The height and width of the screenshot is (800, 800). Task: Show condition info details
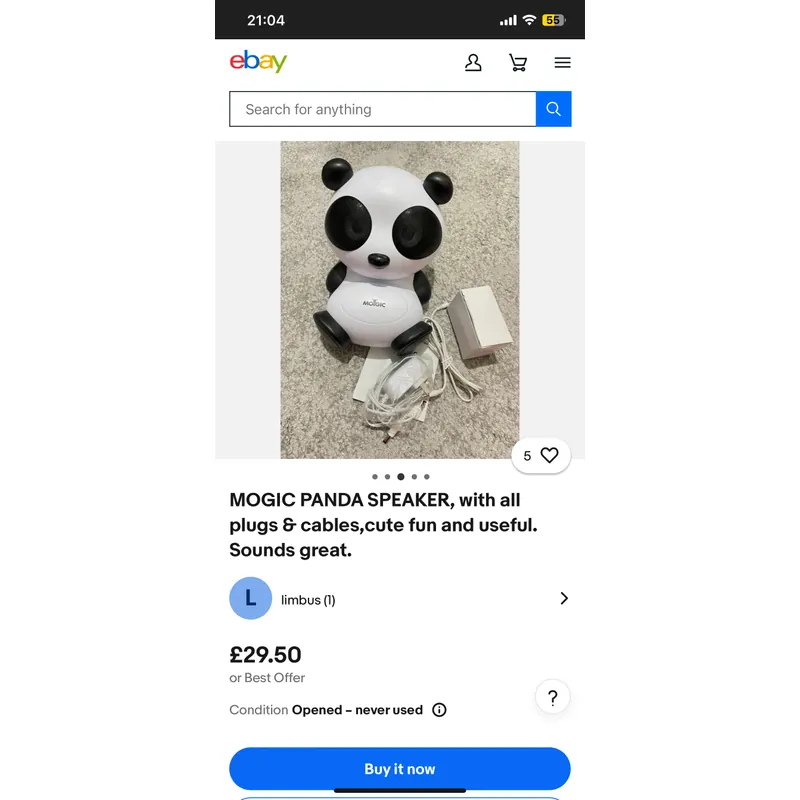pyautogui.click(x=439, y=710)
